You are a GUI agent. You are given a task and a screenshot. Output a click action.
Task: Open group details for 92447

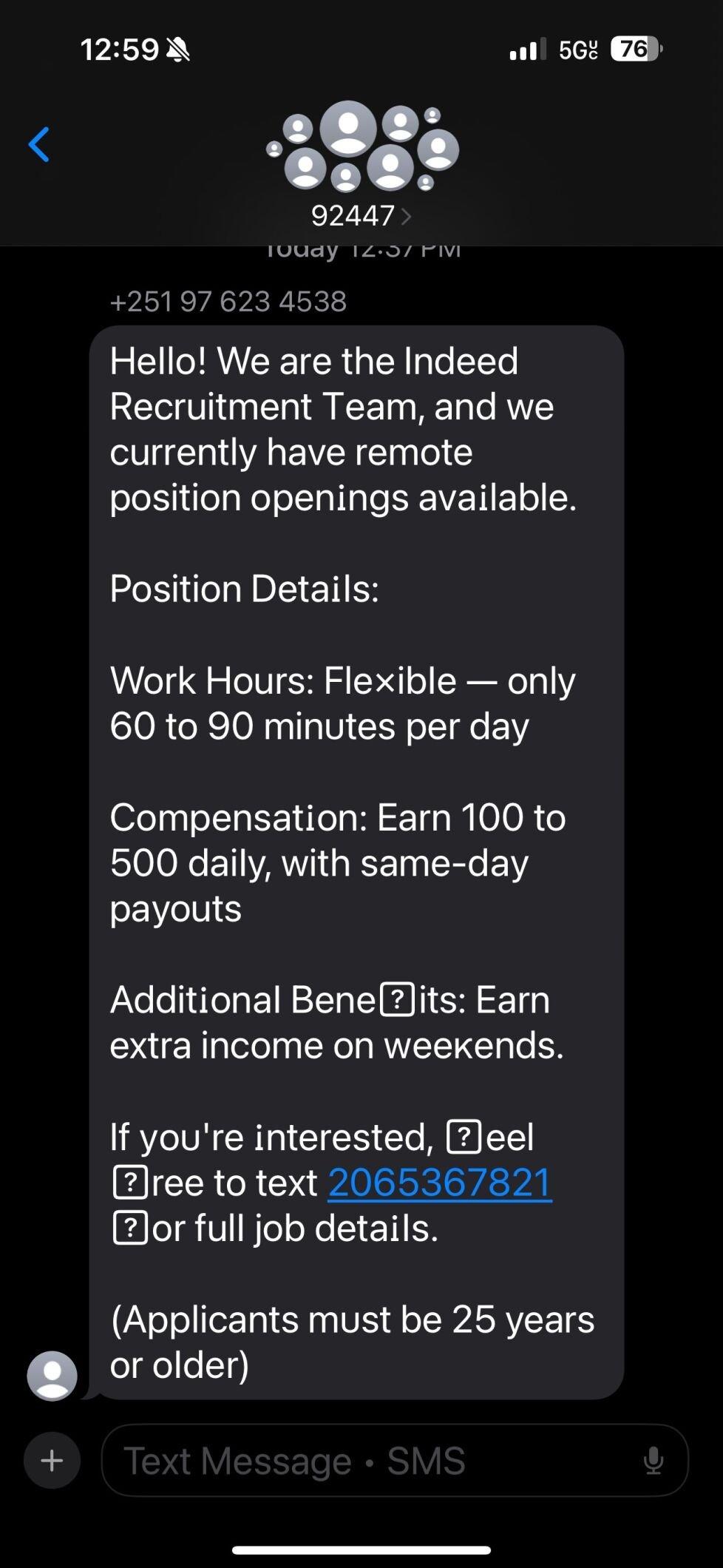point(361,215)
